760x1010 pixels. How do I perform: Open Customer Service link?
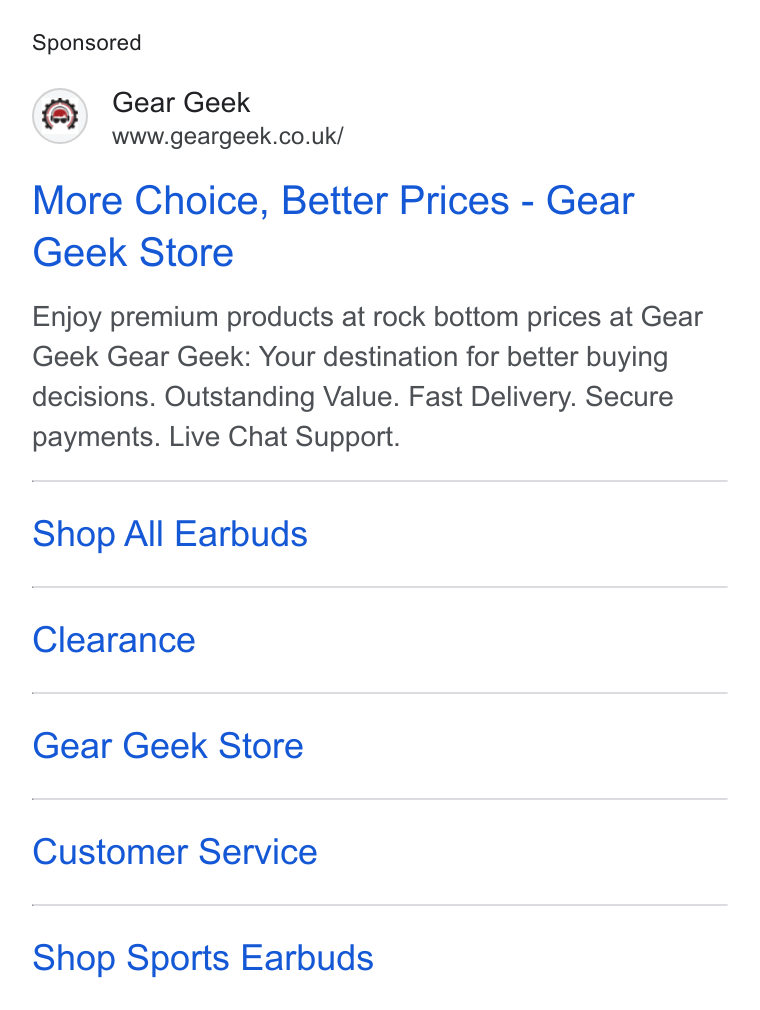tap(175, 852)
